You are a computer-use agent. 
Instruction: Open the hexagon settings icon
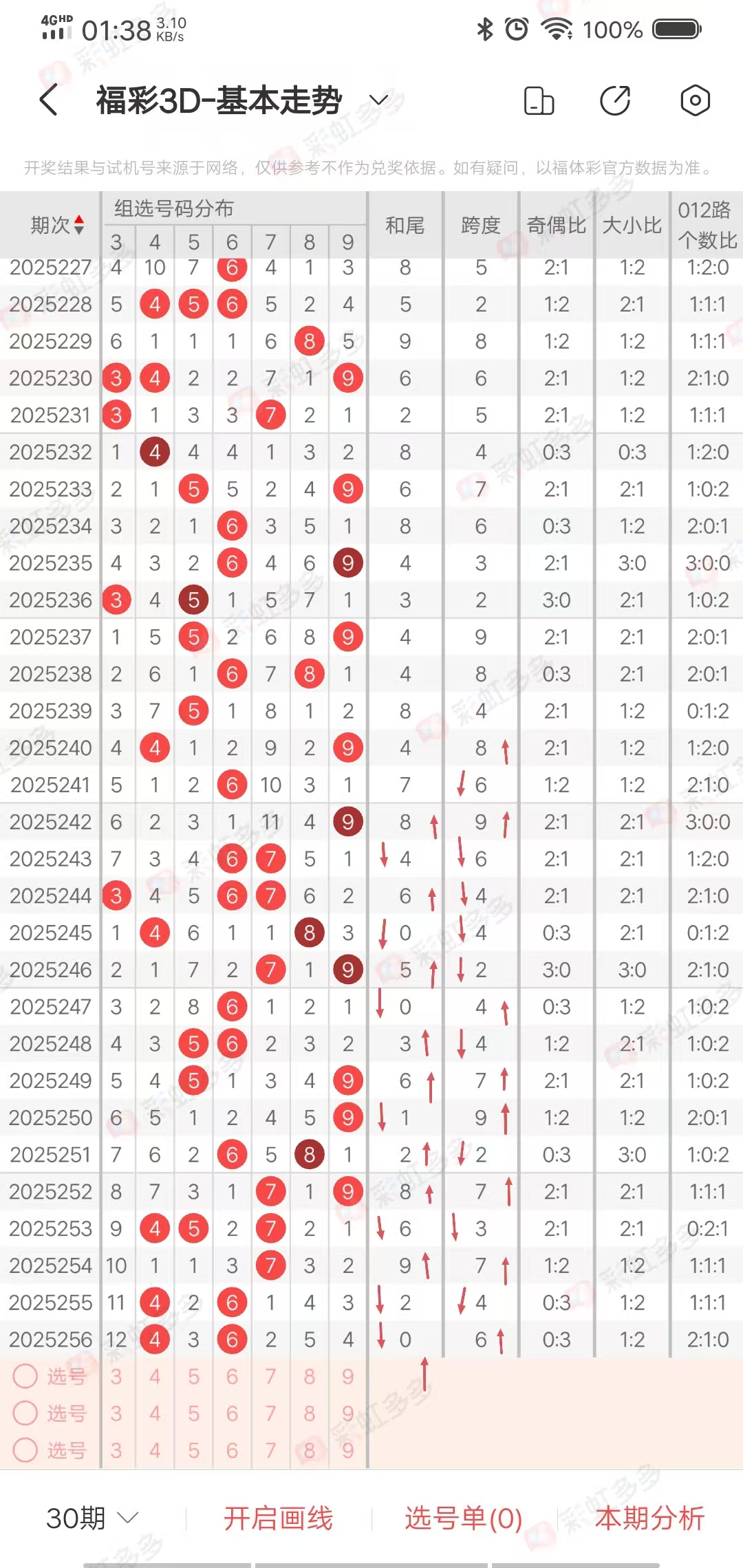click(695, 100)
